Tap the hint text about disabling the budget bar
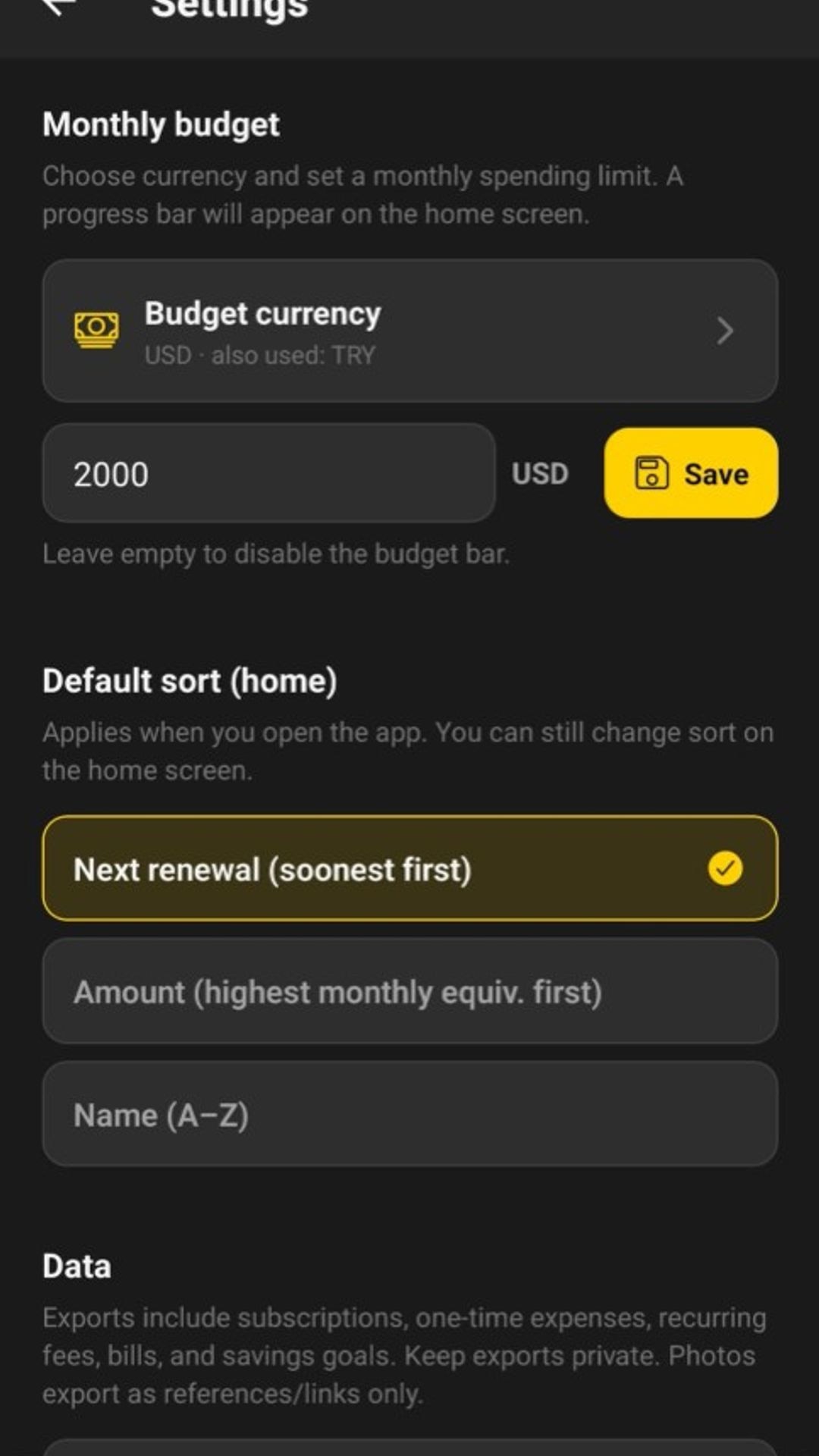Image resolution: width=819 pixels, height=1456 pixels. pos(277,554)
